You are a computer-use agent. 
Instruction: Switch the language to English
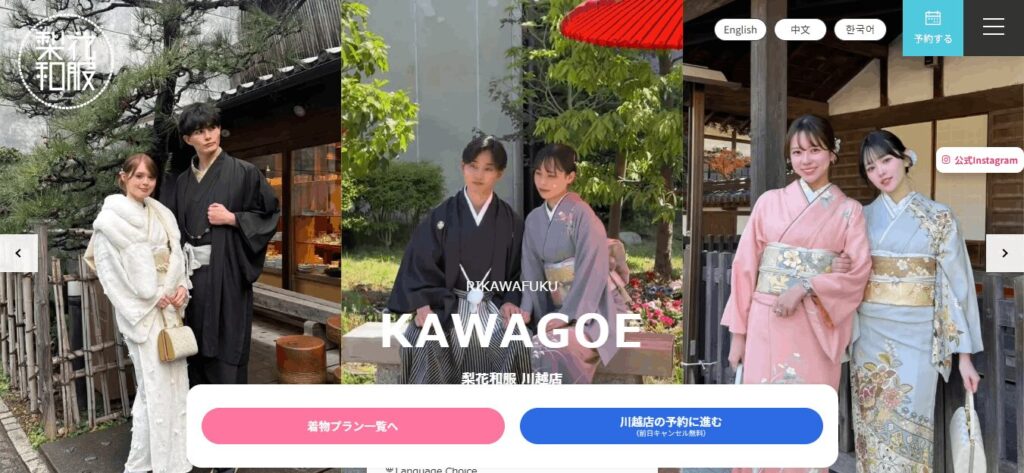(x=740, y=30)
